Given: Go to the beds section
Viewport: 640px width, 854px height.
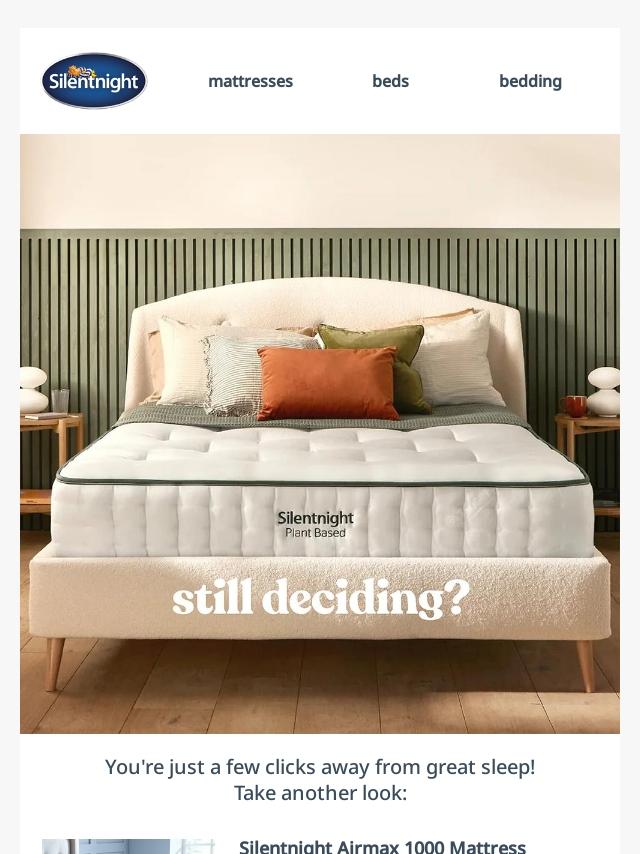Looking at the screenshot, I should click(x=390, y=81).
